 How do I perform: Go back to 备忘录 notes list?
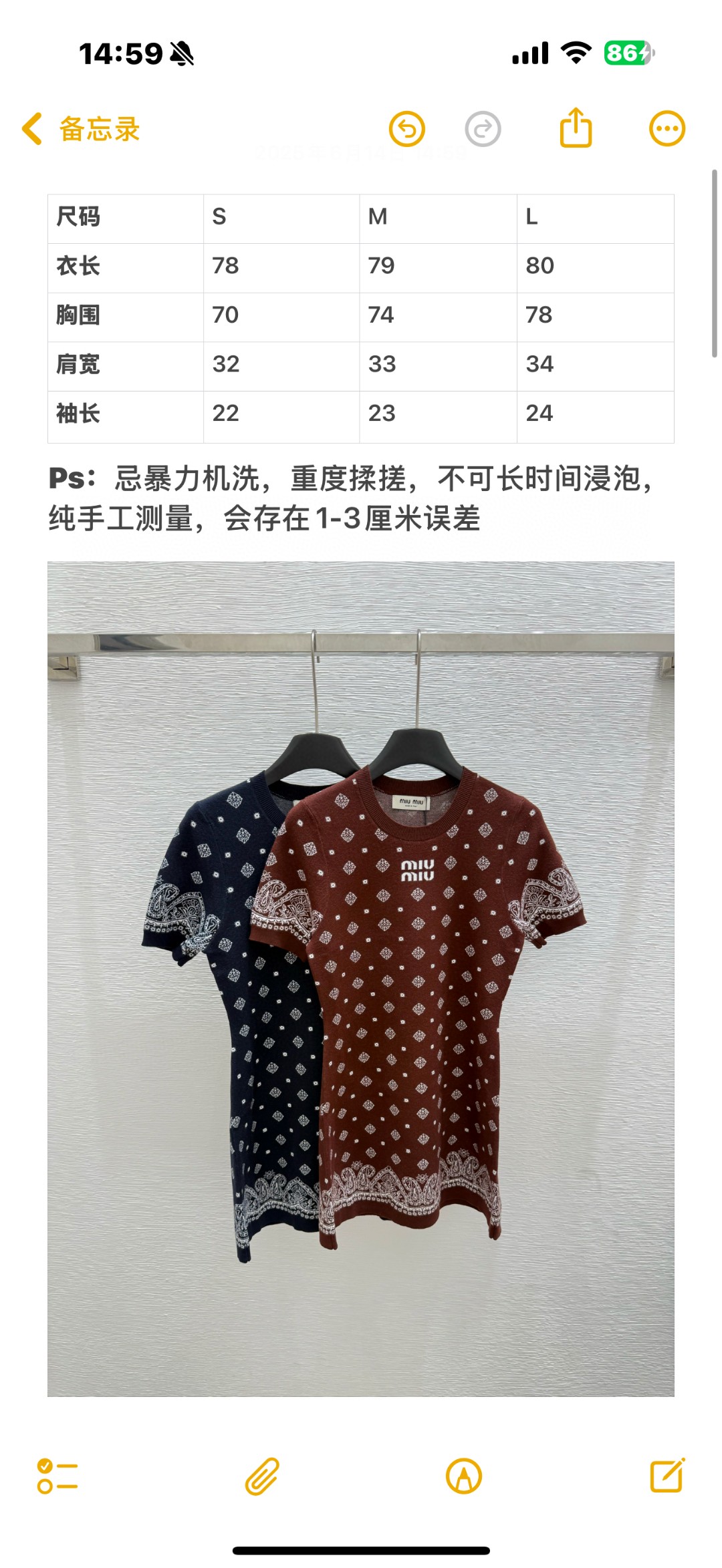coord(81,129)
